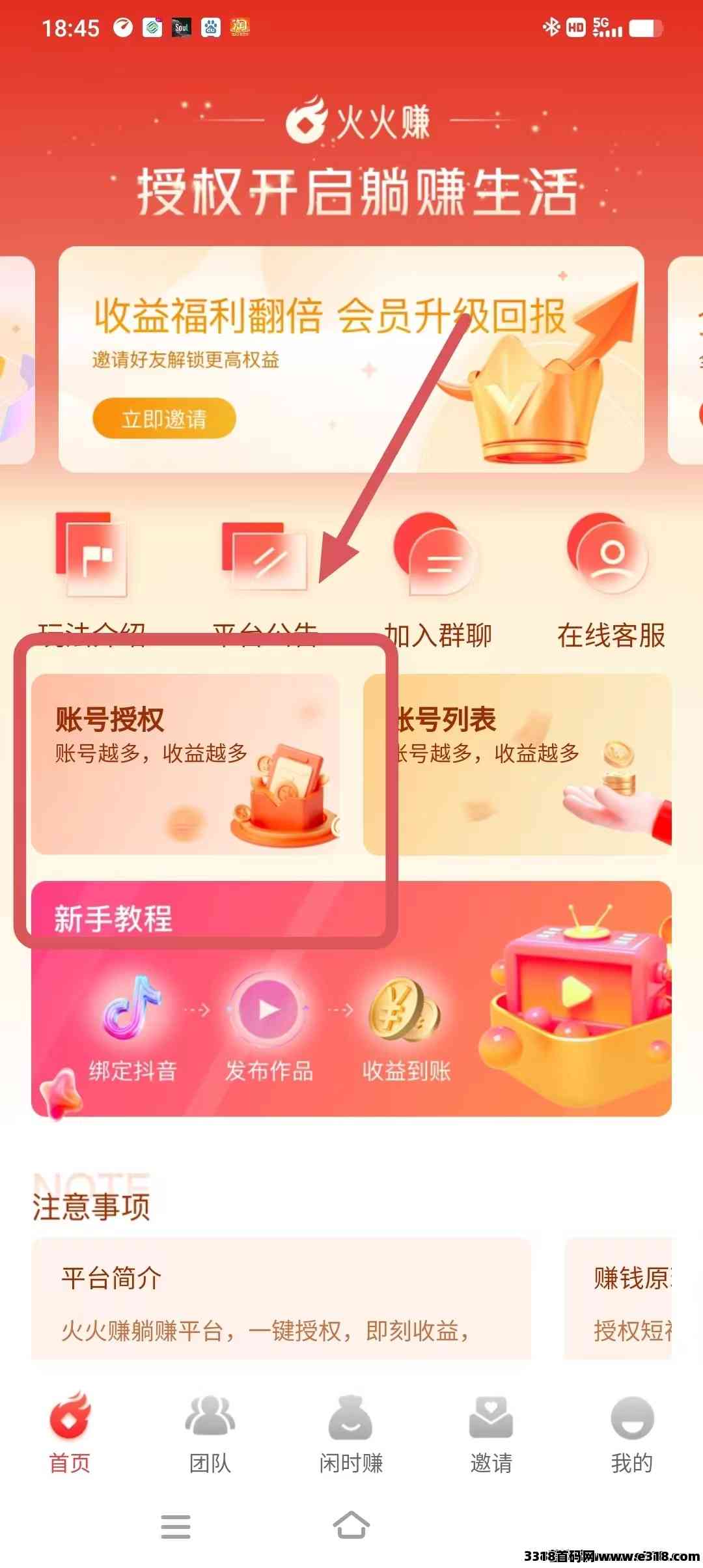Open the system recent apps menu
Image resolution: width=703 pixels, height=1568 pixels.
click(x=176, y=1526)
